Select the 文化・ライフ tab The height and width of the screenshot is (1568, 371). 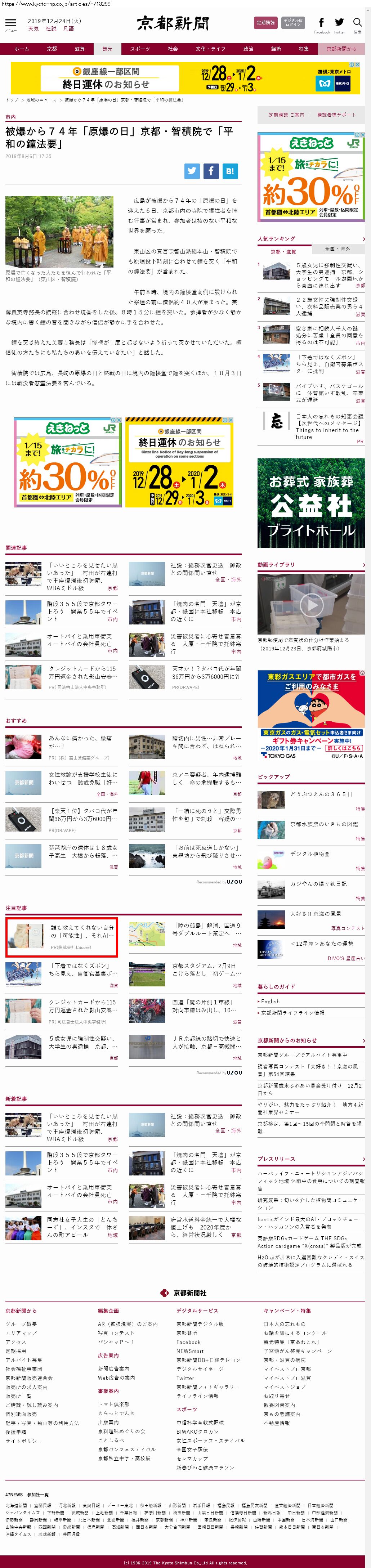coord(210,49)
